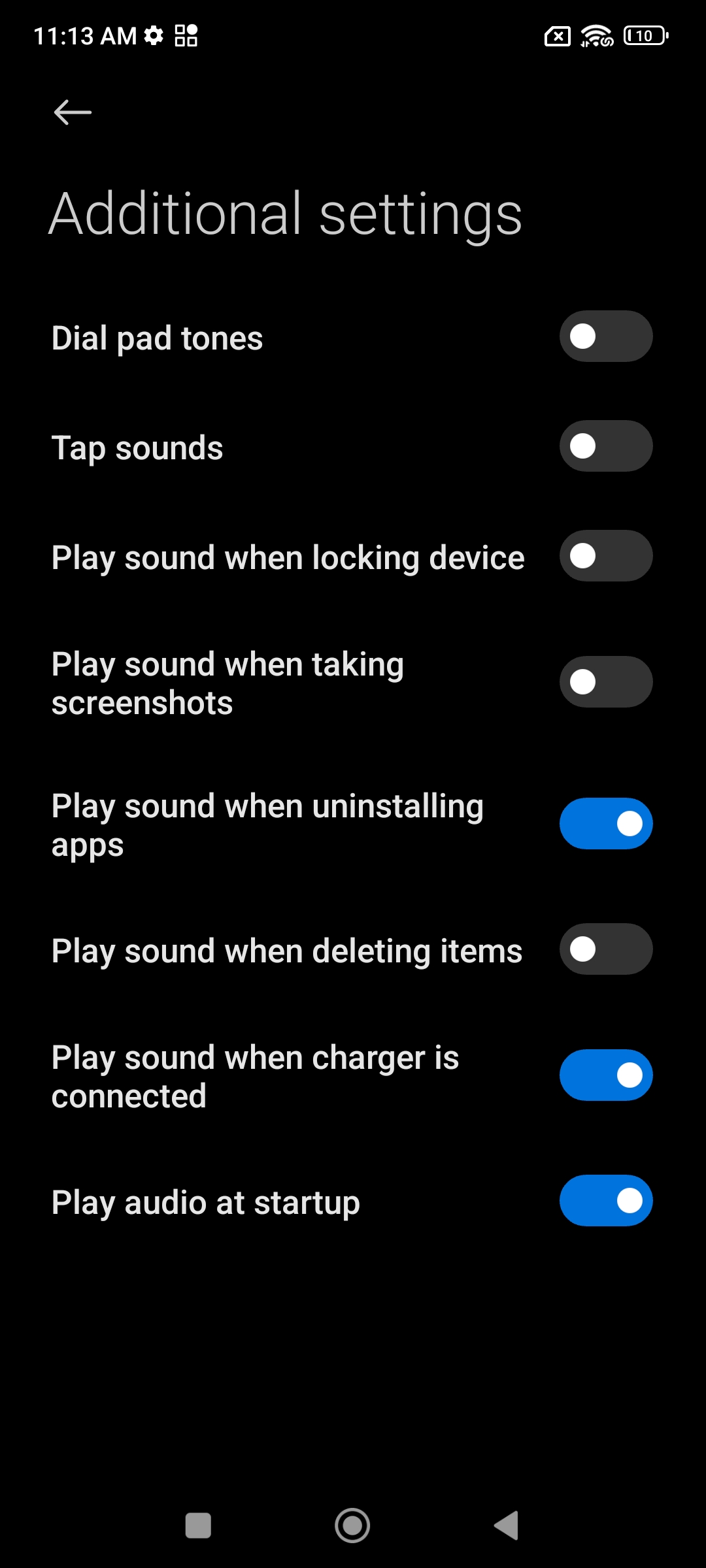The height and width of the screenshot is (1568, 706).
Task: Open recent apps from navigation bar
Action: (x=198, y=1526)
